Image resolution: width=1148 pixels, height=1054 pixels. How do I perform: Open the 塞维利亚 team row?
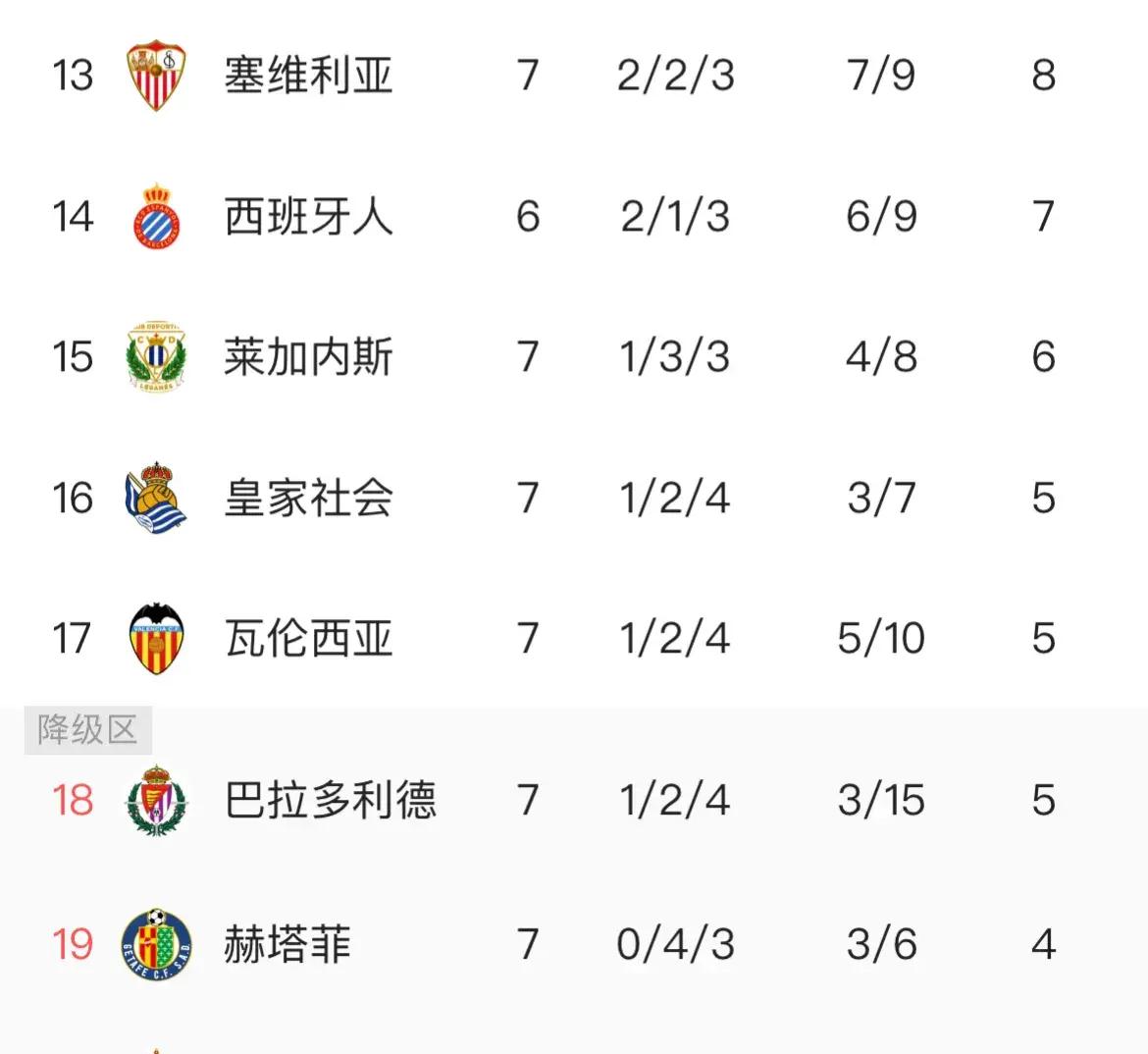coord(308,76)
